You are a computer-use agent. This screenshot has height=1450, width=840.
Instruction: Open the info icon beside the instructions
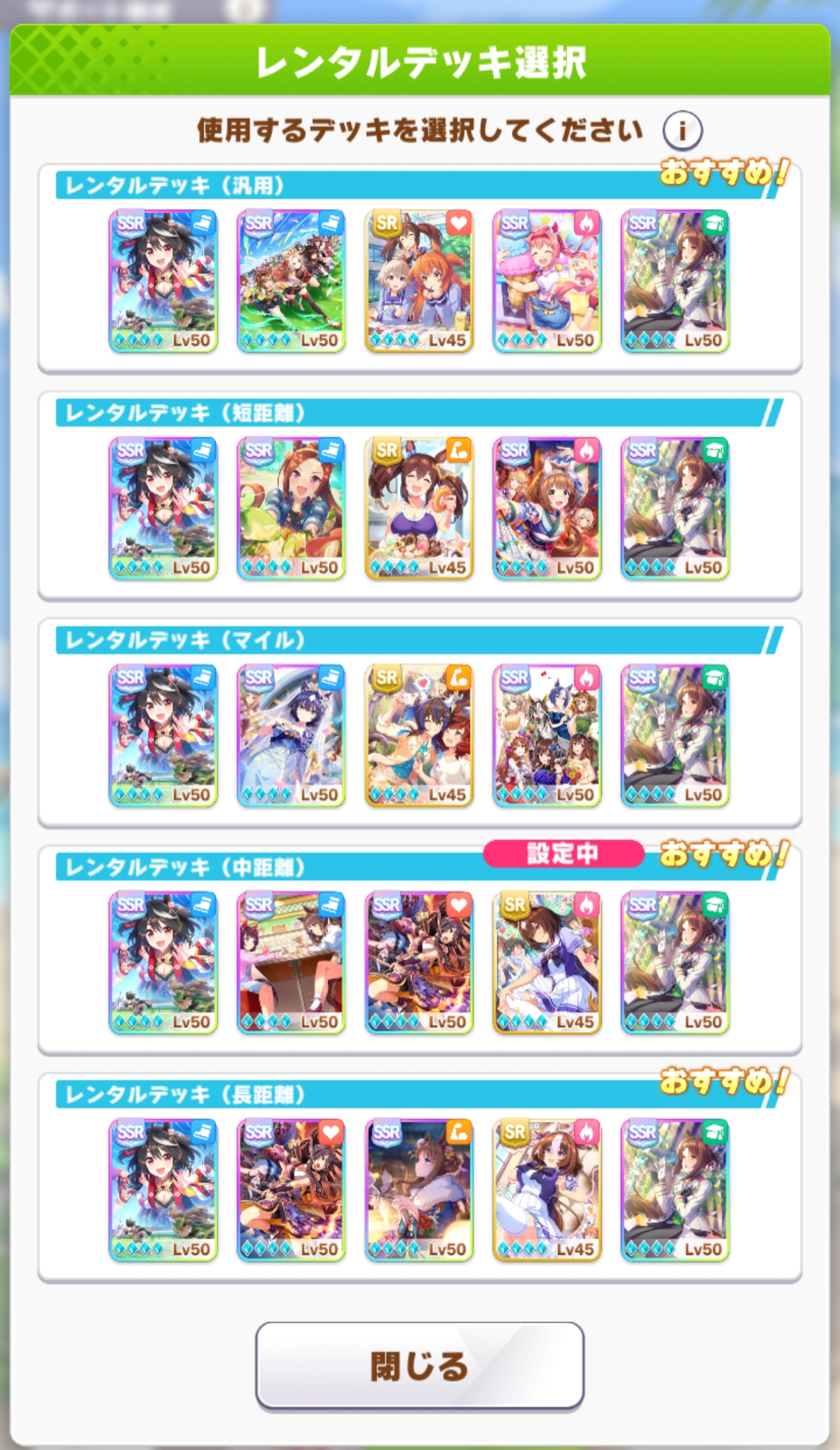682,131
